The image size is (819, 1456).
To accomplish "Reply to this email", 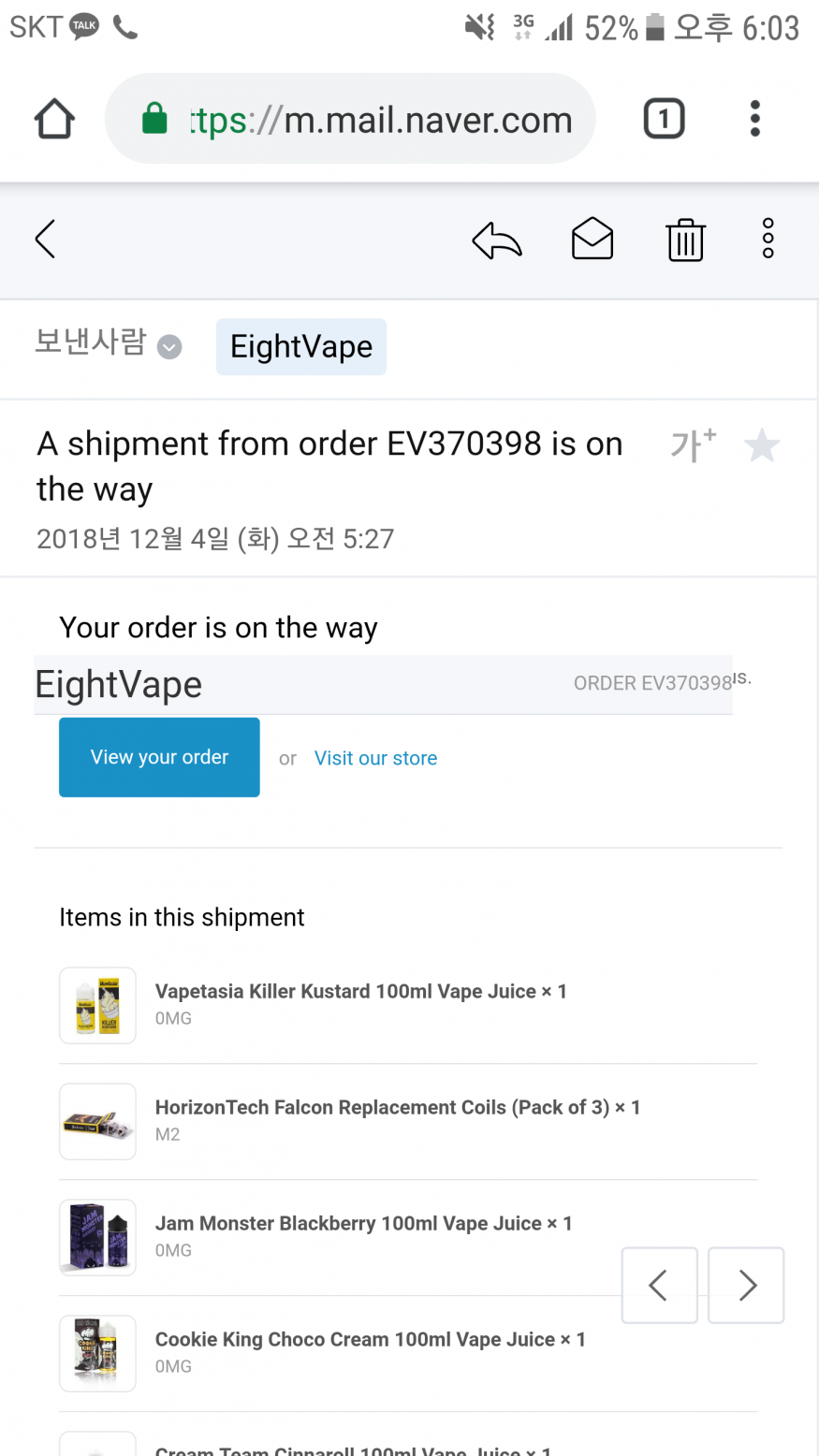I will 497,240.
